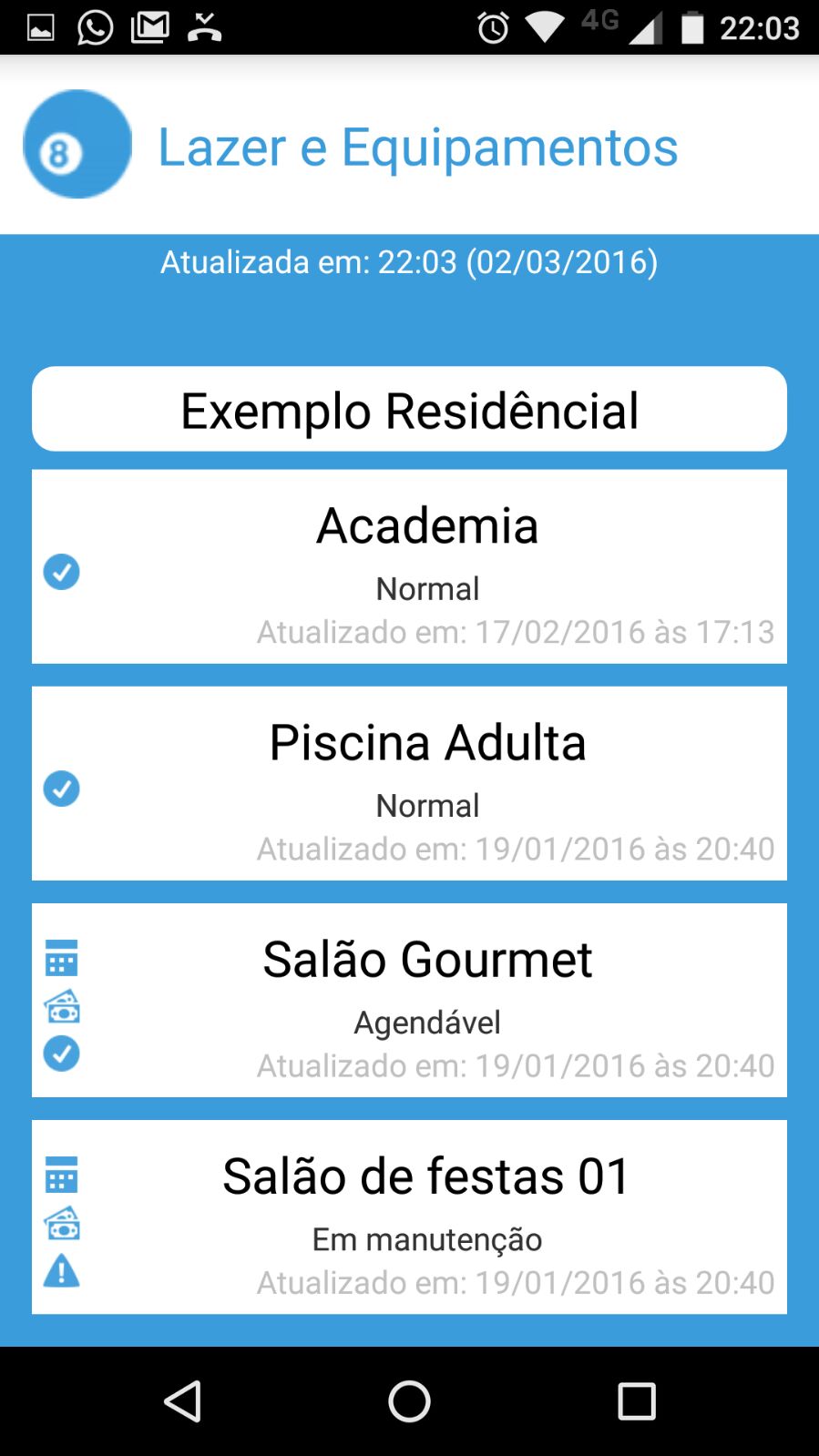
Task: Open the Academia card
Action: (409, 566)
